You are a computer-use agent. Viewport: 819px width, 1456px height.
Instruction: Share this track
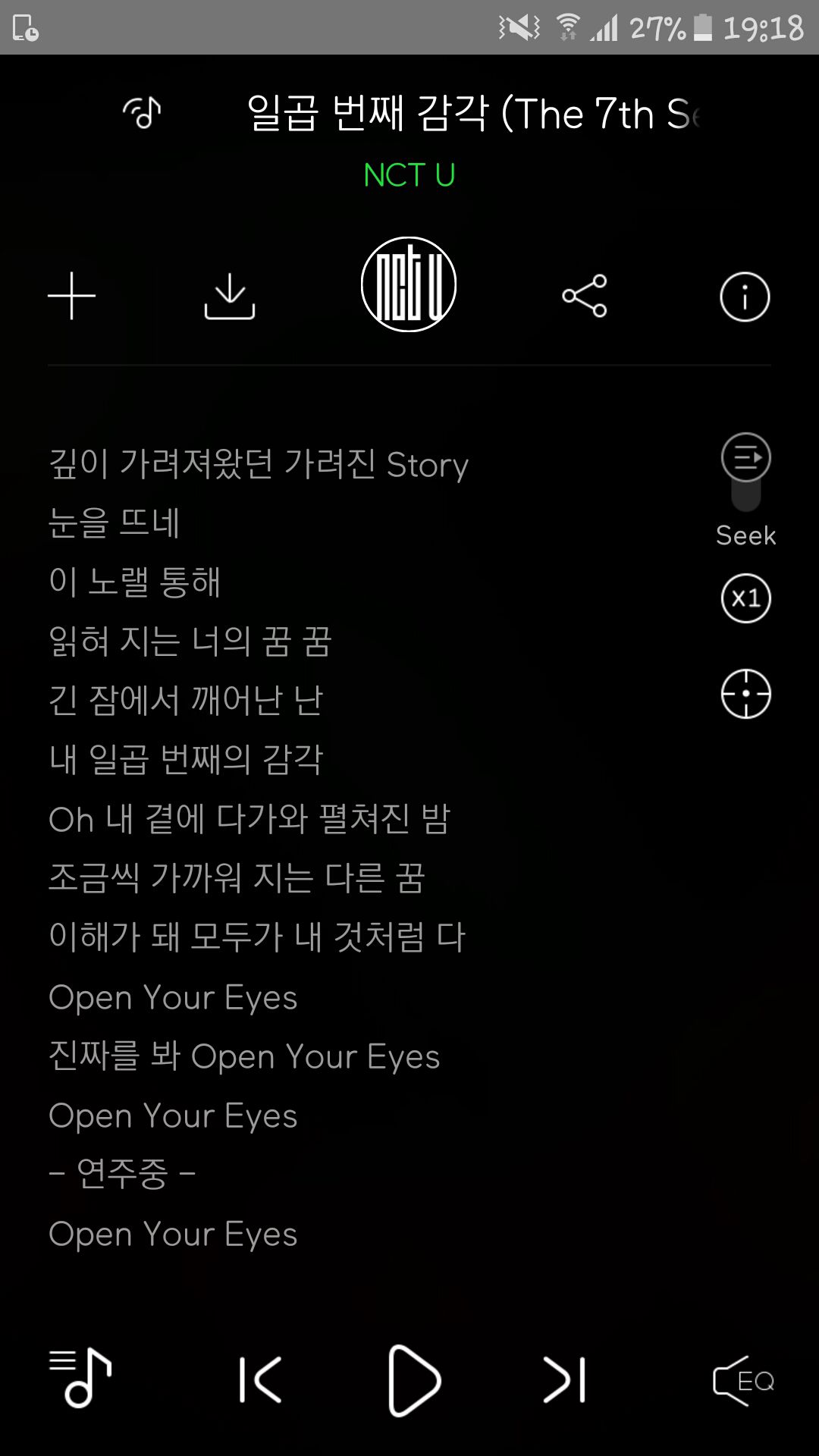[x=585, y=296]
